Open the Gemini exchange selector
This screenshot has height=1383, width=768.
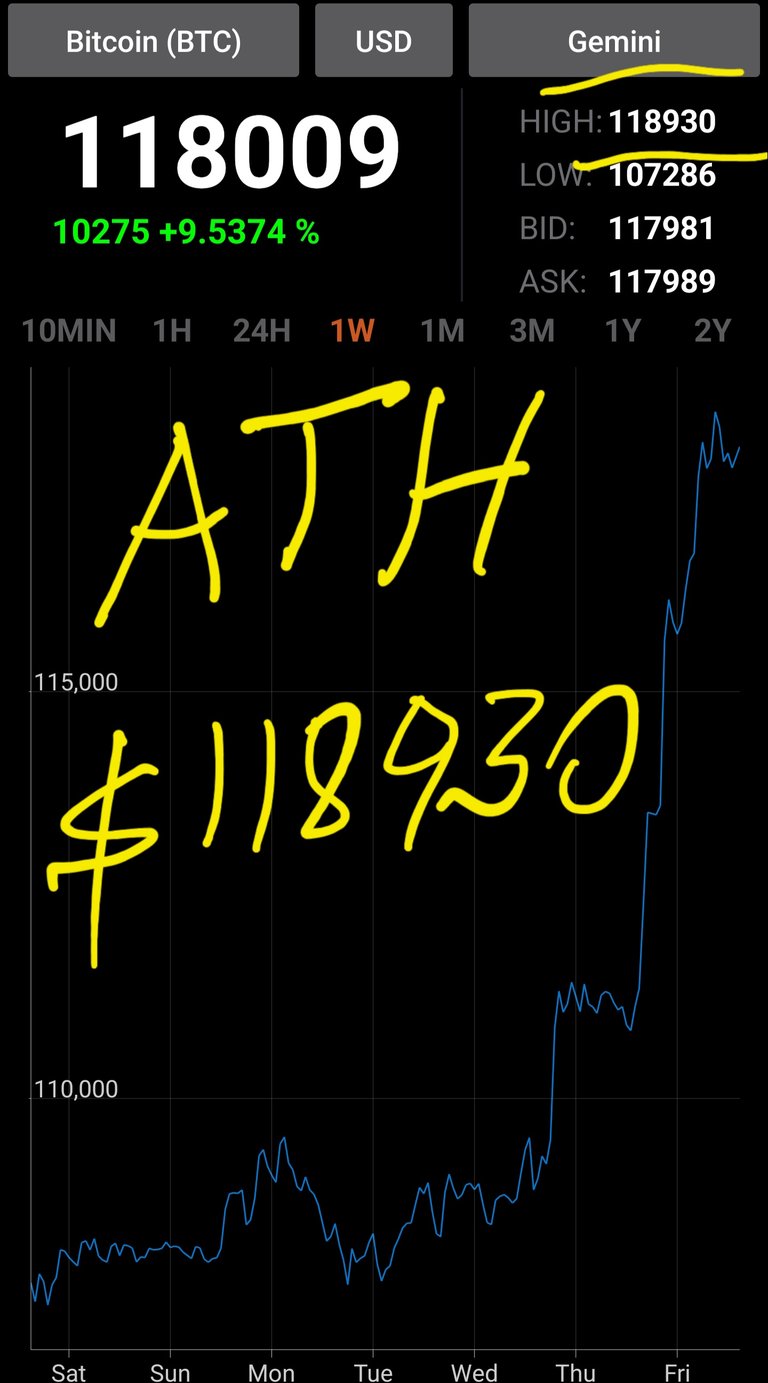tap(614, 40)
